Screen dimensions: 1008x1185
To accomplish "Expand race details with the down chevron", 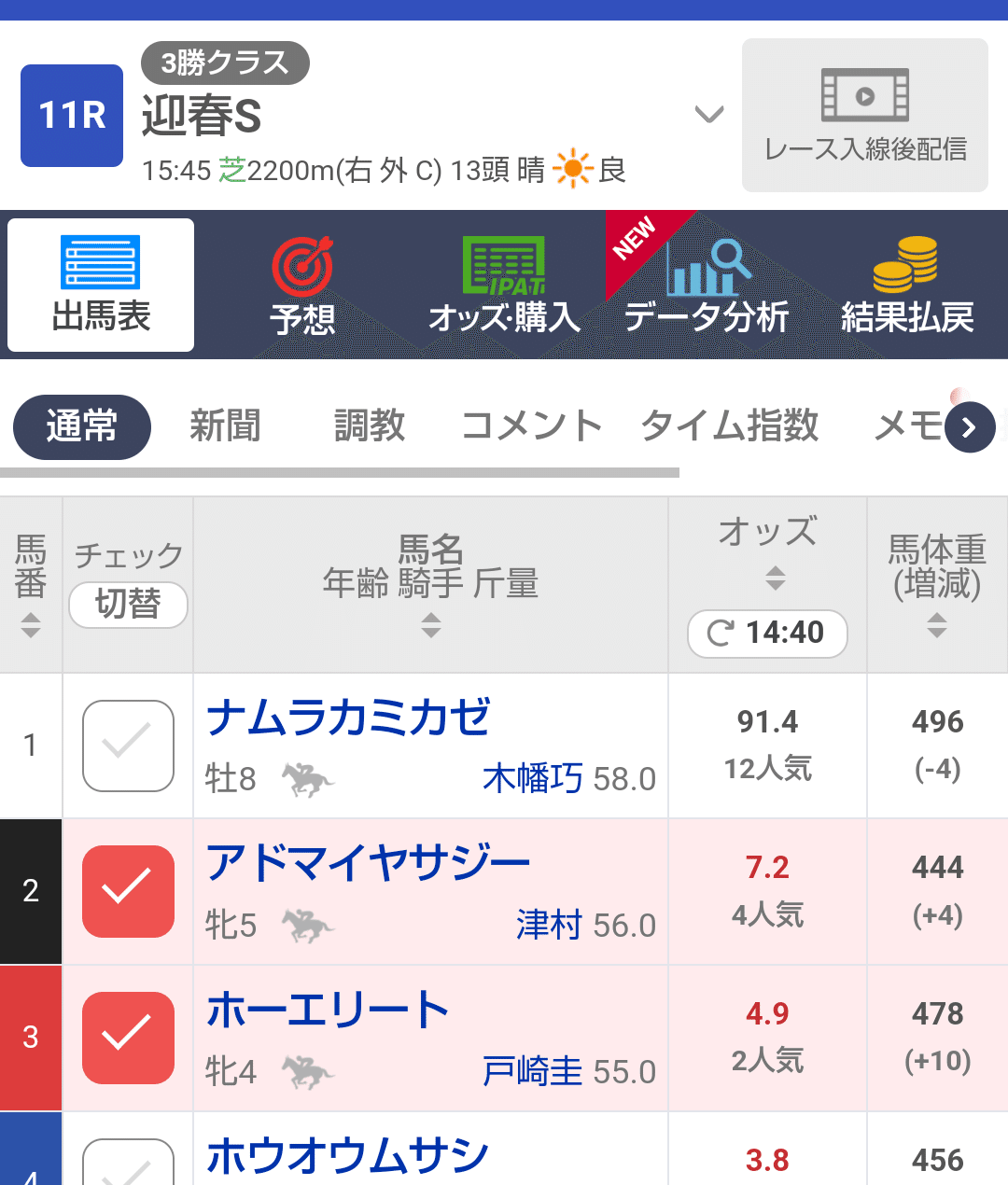I will click(x=709, y=114).
